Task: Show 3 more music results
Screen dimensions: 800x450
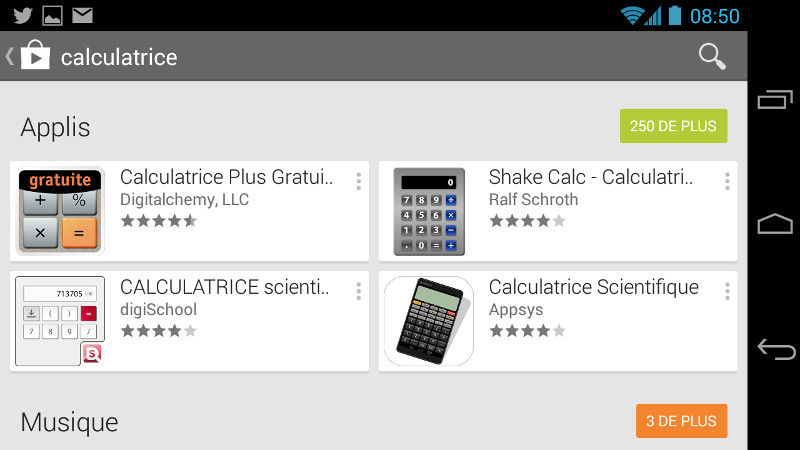Action: (681, 421)
